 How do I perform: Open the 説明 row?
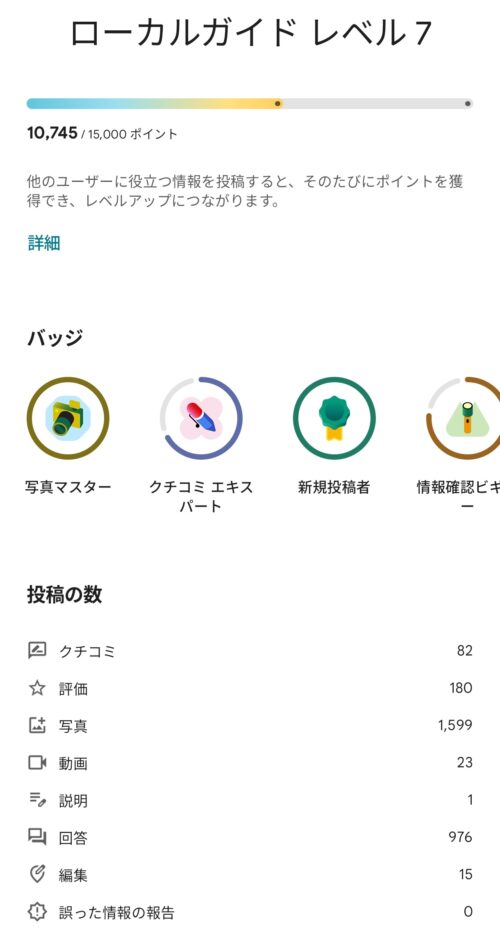[x=250, y=800]
